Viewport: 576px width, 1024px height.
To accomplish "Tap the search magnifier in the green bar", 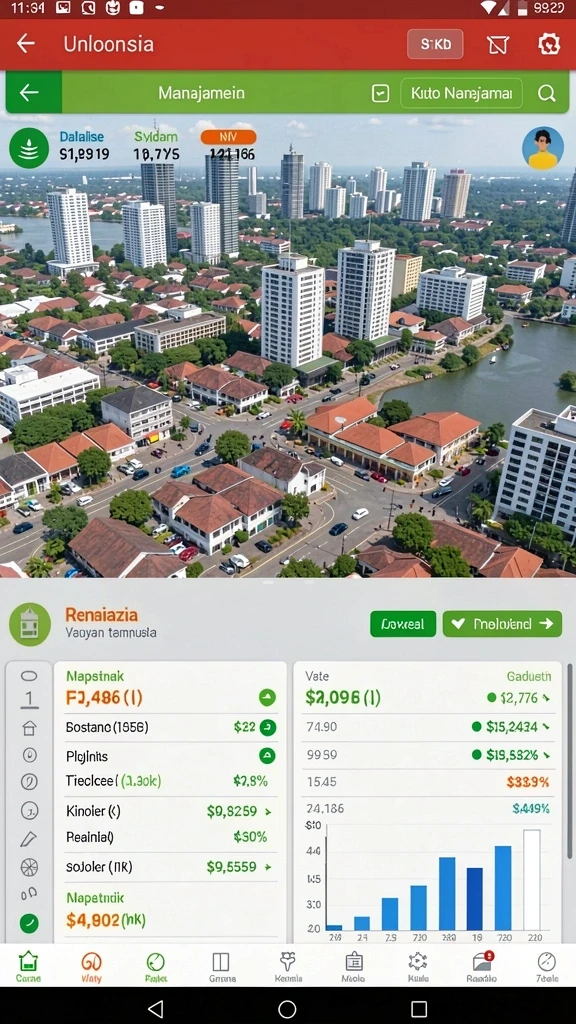I will pos(546,93).
